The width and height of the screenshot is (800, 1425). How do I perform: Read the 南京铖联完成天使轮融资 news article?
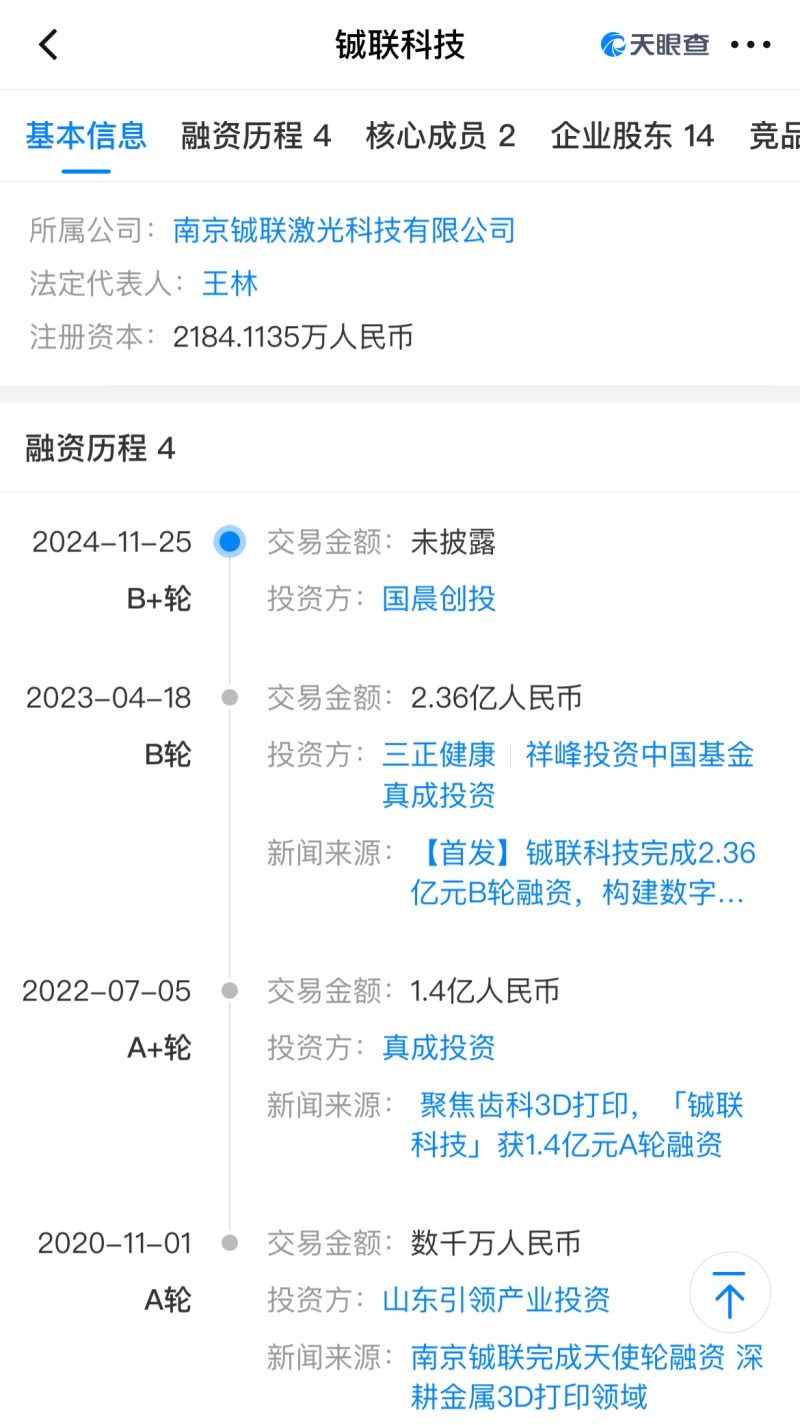(586, 1376)
